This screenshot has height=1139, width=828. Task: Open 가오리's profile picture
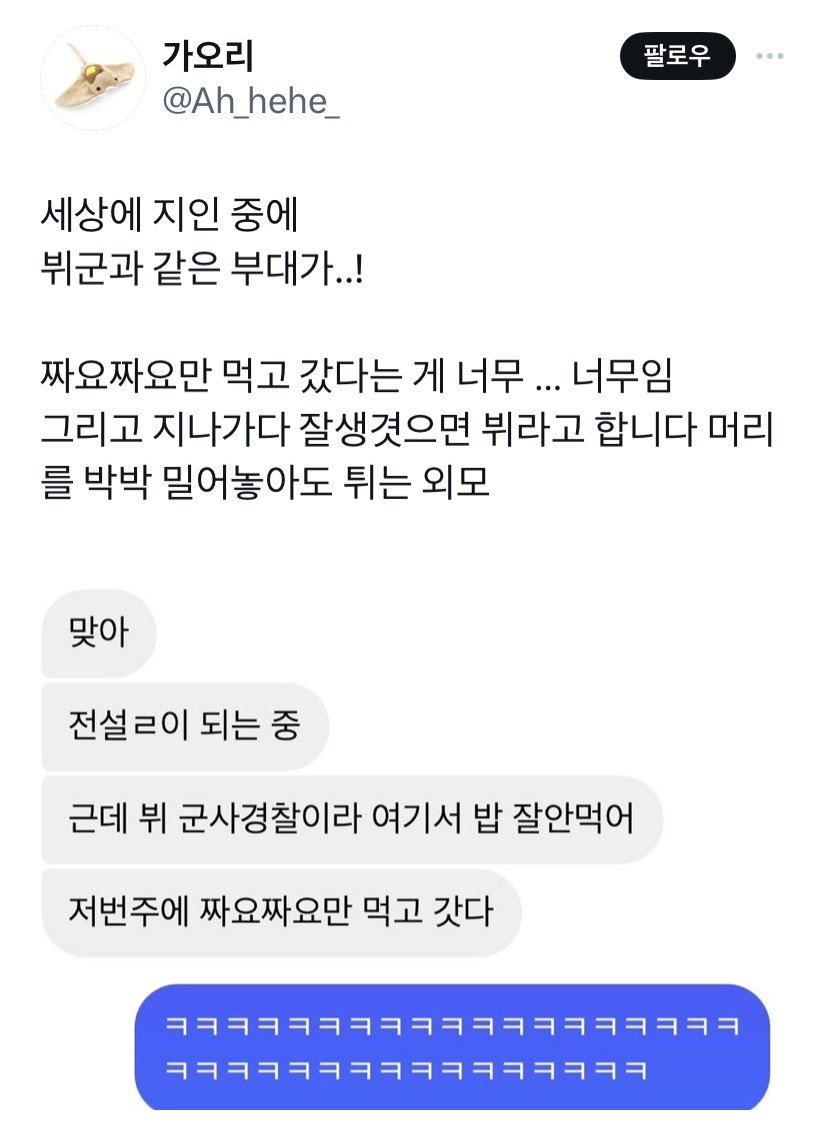(x=92, y=78)
